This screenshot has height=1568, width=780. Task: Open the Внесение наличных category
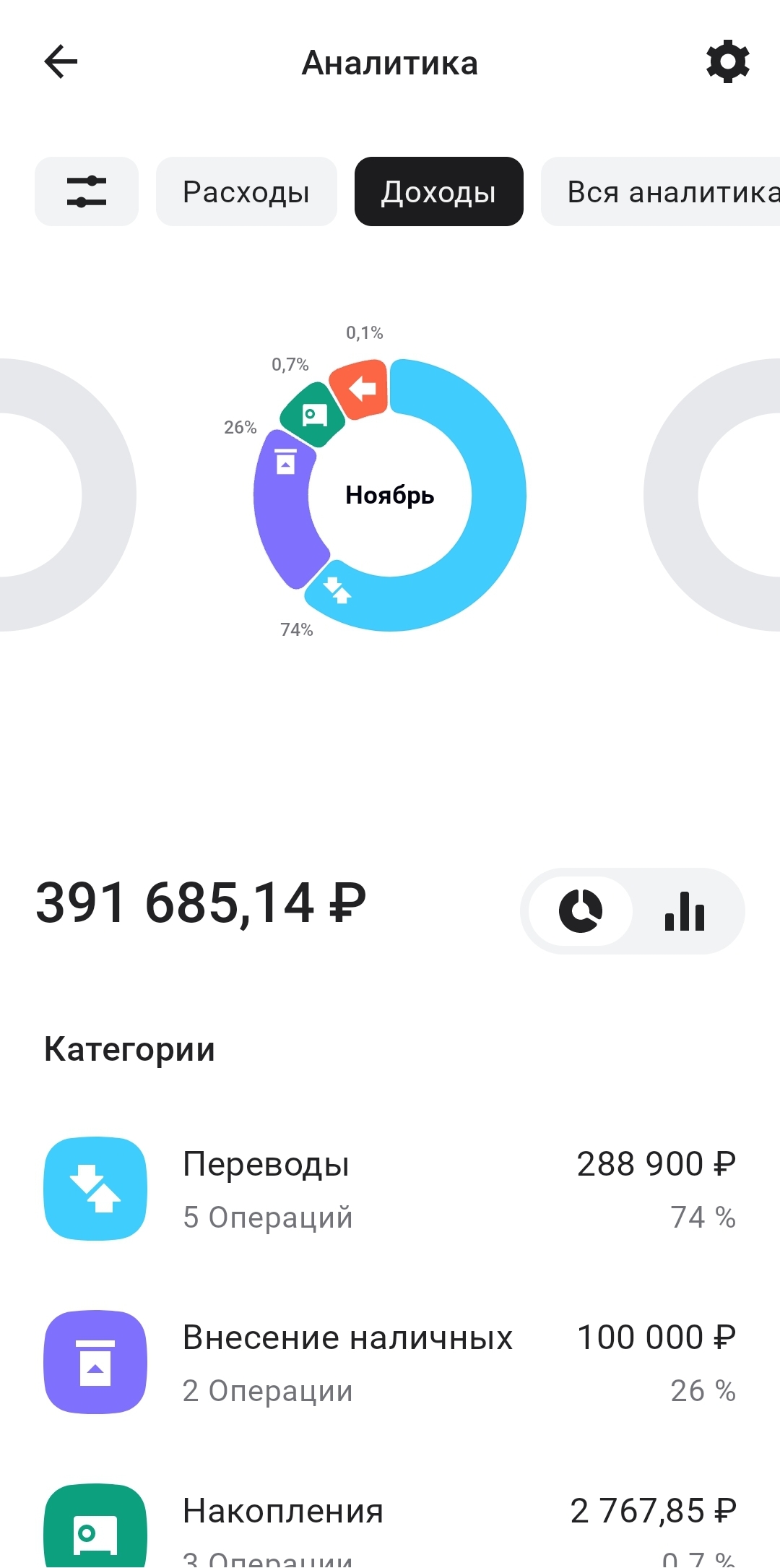tap(390, 1362)
